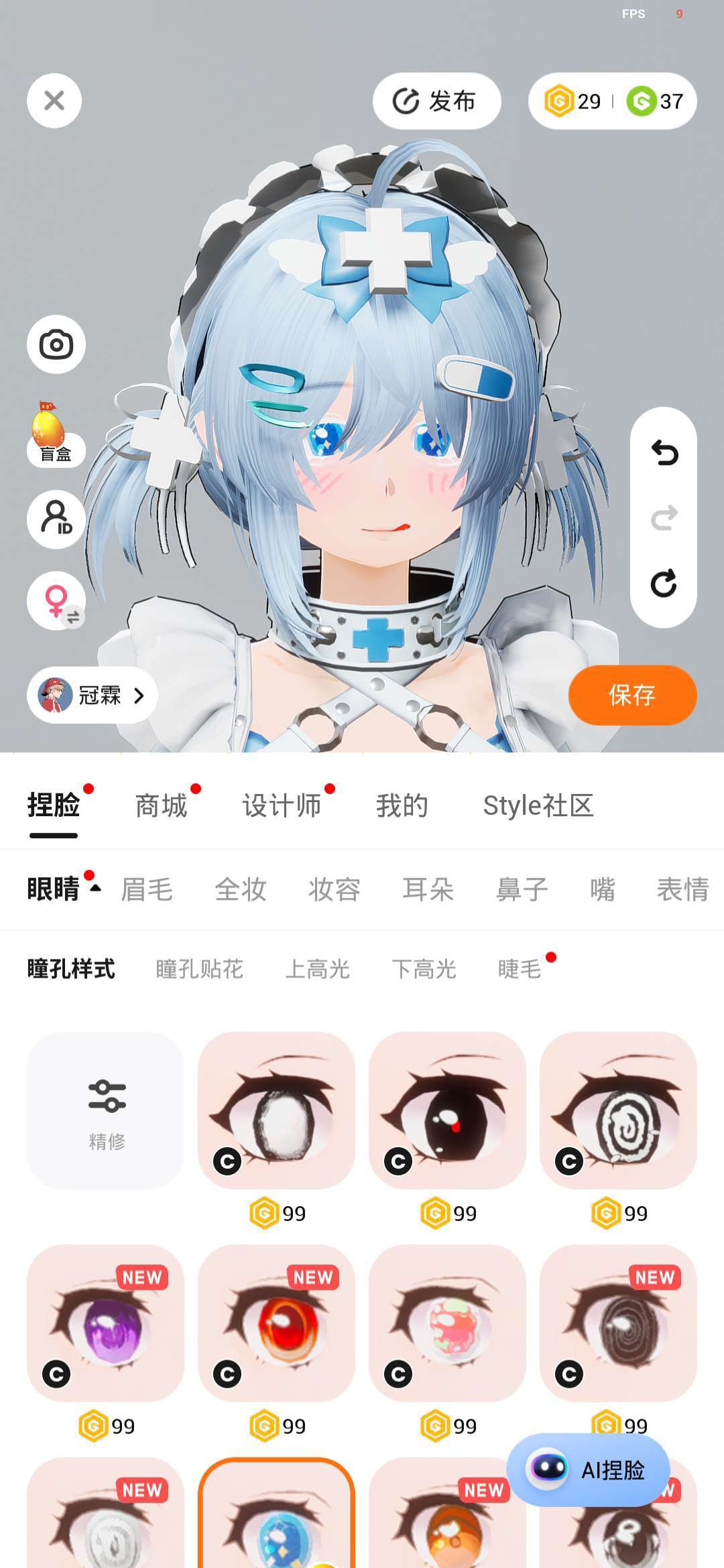Image resolution: width=724 pixels, height=1568 pixels.
Task: Launch the AI捏脸 assistant
Action: pos(589,1470)
